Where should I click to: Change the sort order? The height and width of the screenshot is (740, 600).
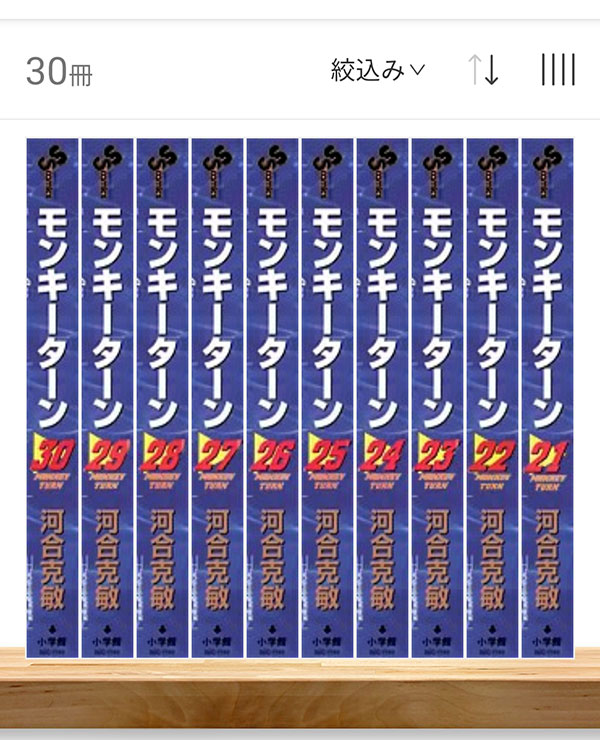[x=484, y=71]
